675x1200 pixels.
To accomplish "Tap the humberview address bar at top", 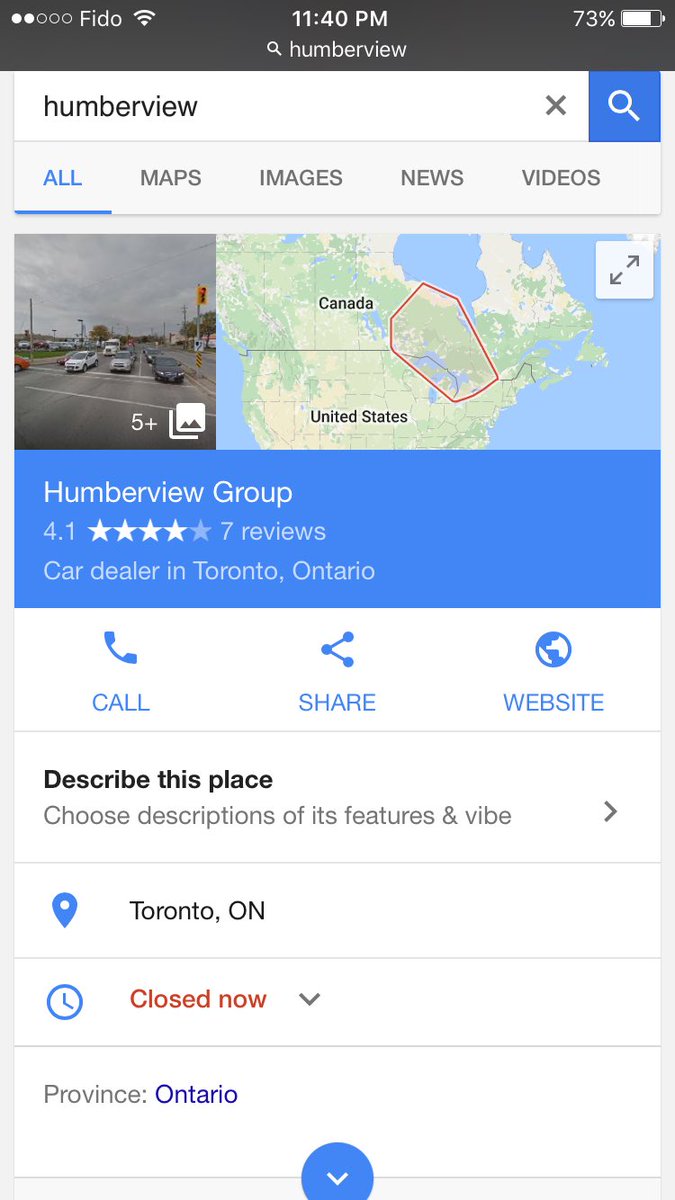I will pyautogui.click(x=337, y=49).
